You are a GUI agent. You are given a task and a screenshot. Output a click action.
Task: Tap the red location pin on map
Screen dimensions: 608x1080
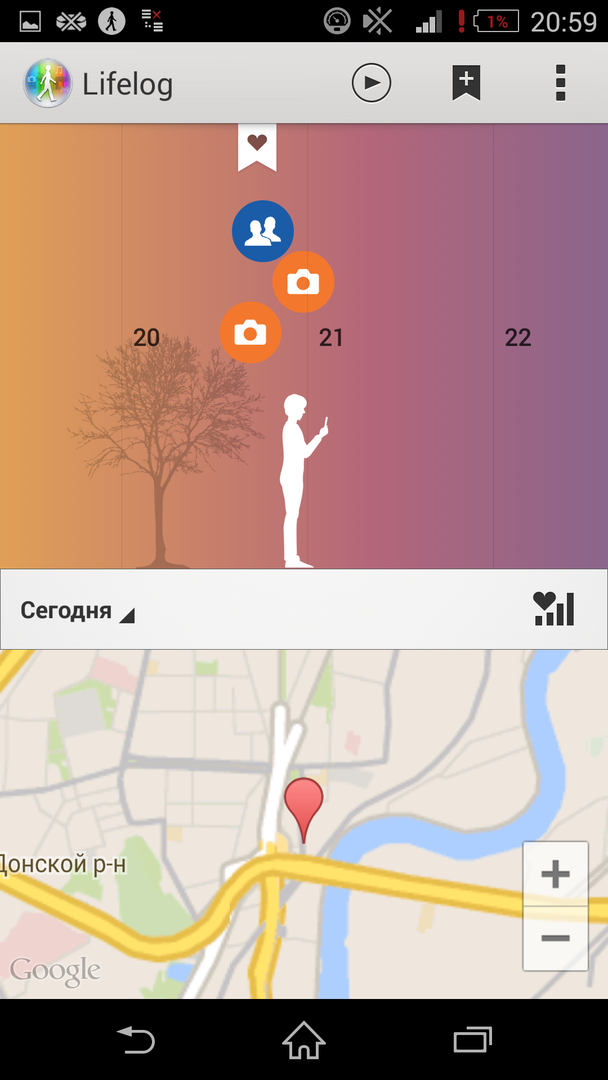click(304, 805)
